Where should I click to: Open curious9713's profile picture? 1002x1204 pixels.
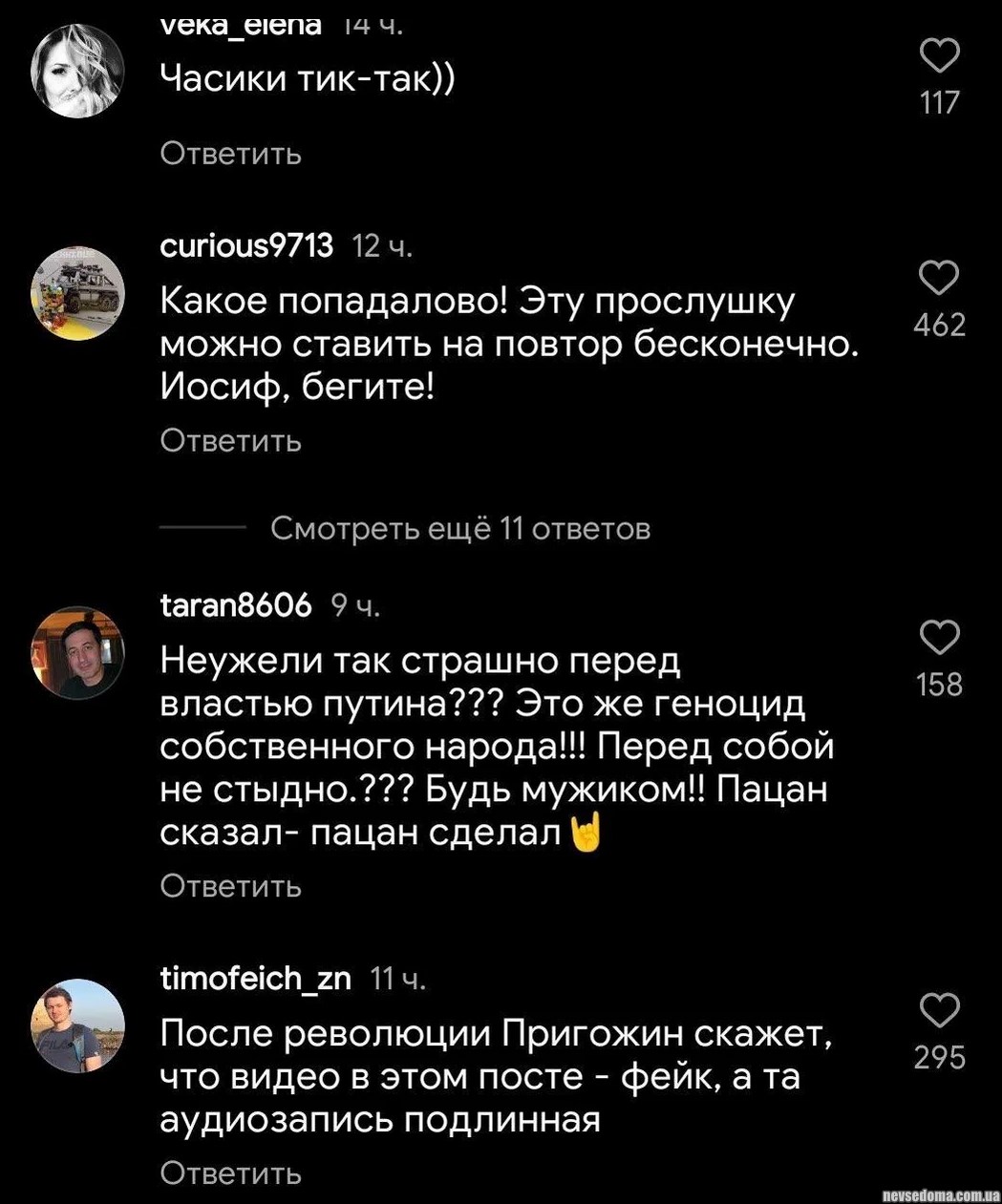[78, 294]
